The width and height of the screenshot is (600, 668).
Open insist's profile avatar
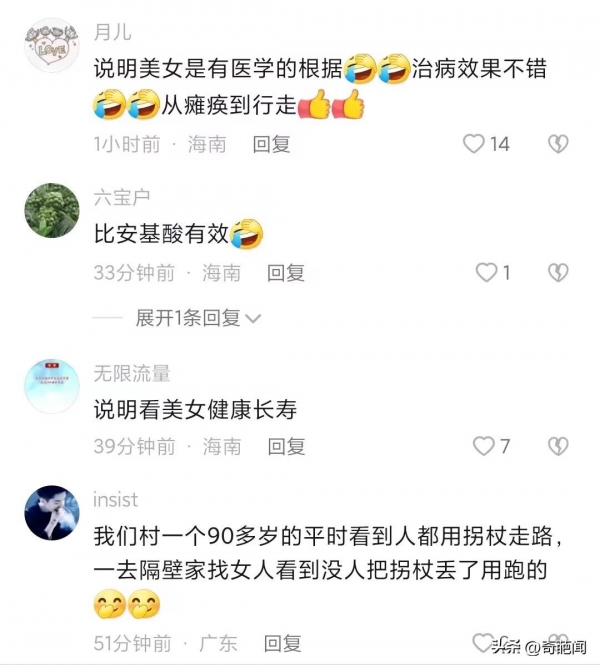[51, 512]
